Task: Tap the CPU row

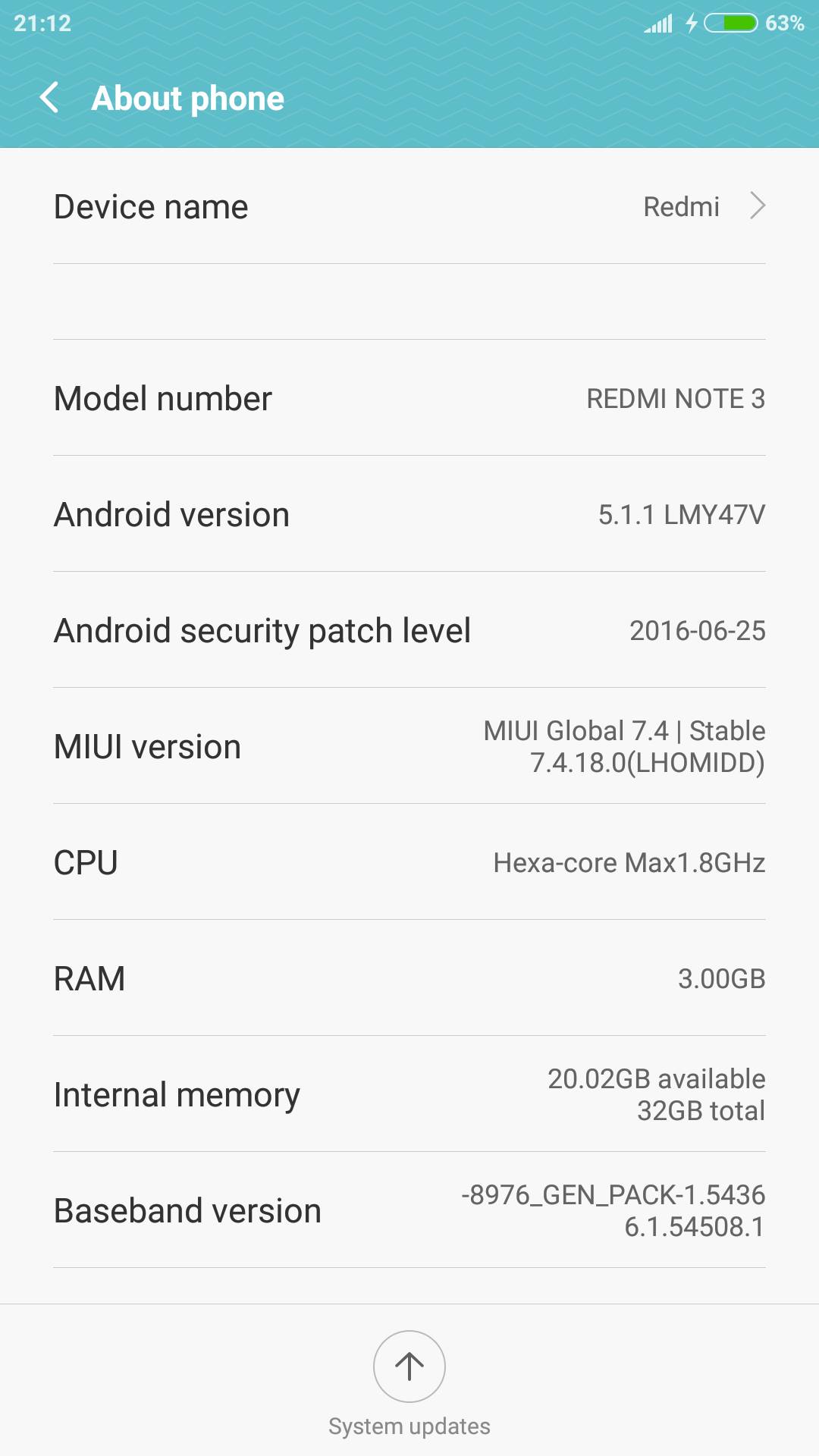Action: point(409,862)
